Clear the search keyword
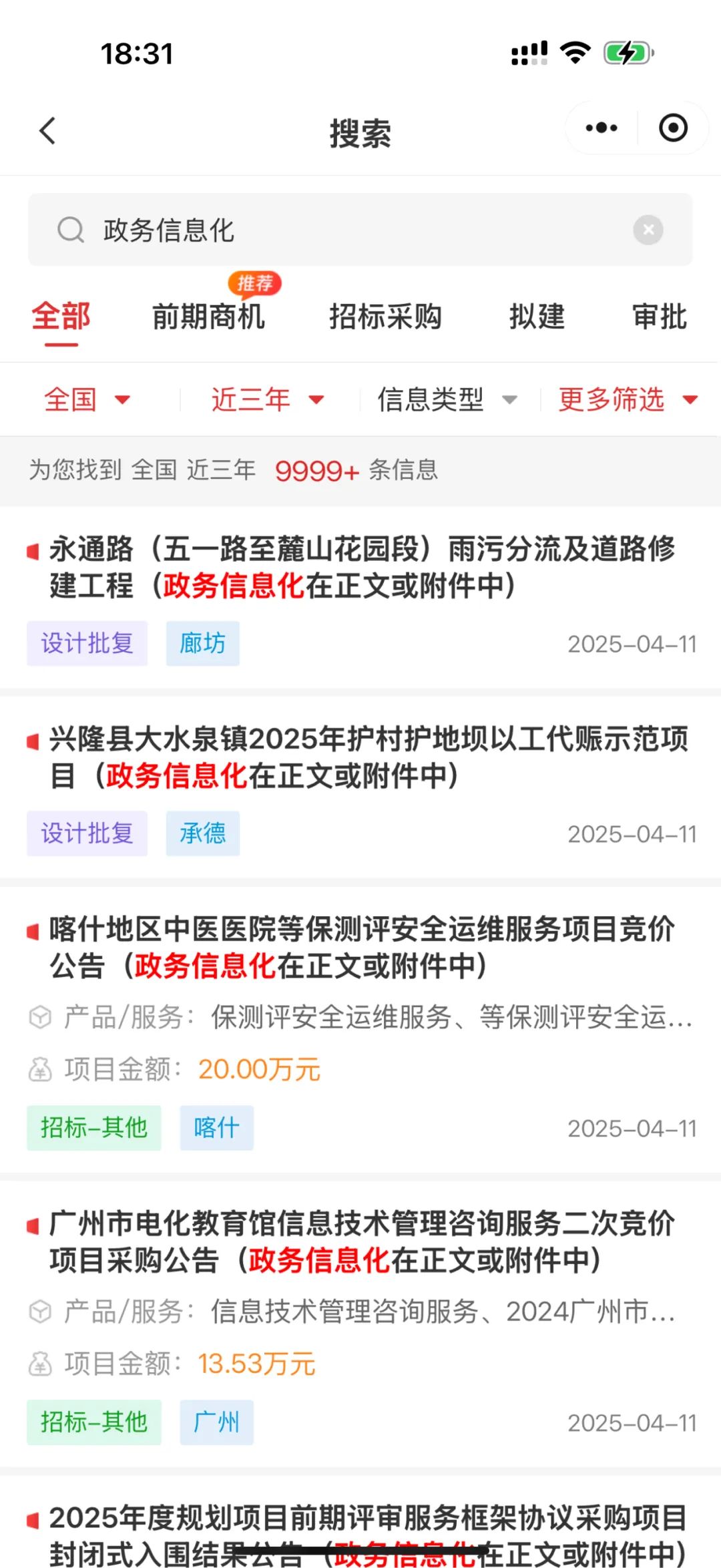Screen dimensions: 721x1568 coord(648,230)
